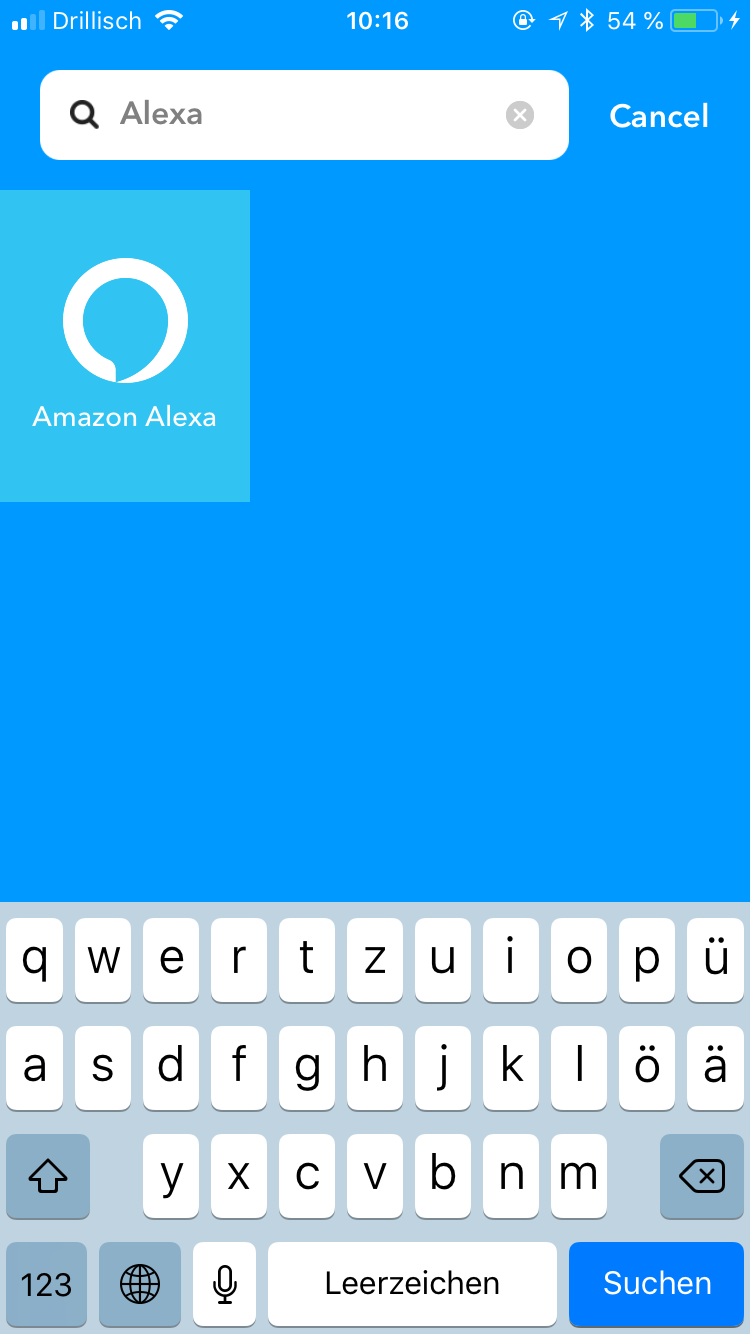Switch keyboard language with globe key
This screenshot has width=750, height=1334.
pyautogui.click(x=140, y=1284)
